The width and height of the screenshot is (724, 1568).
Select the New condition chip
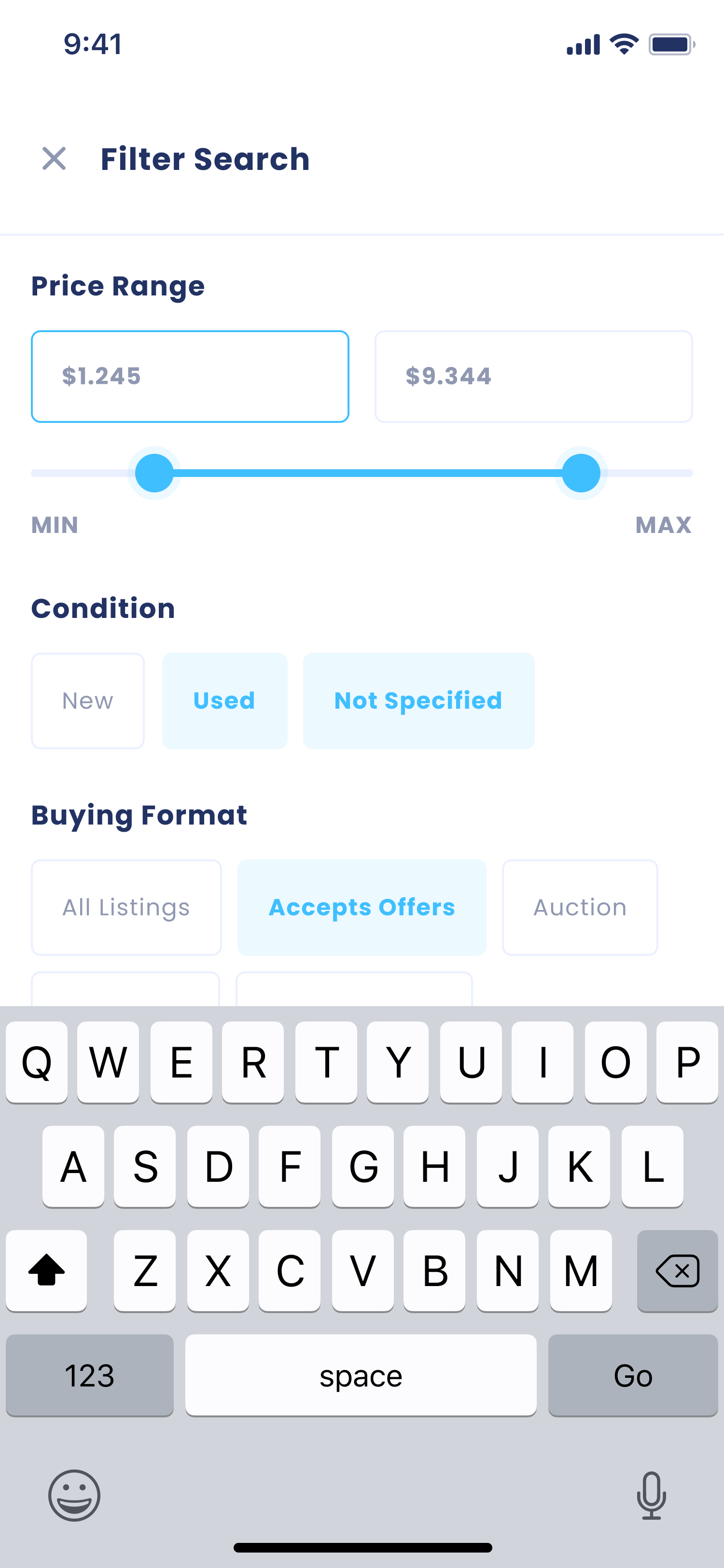click(x=88, y=700)
